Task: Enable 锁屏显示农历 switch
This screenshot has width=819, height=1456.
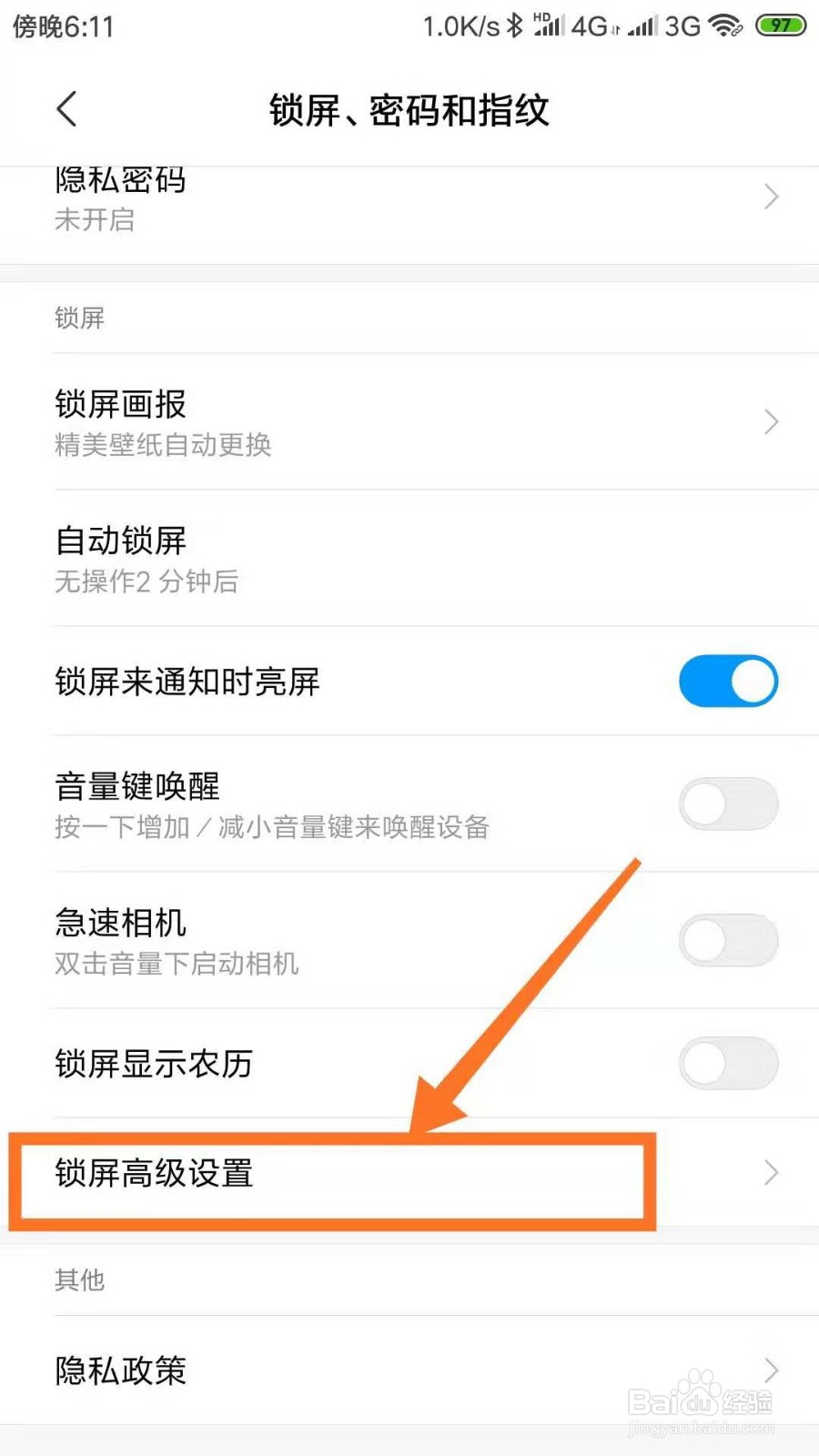Action: point(727,1064)
